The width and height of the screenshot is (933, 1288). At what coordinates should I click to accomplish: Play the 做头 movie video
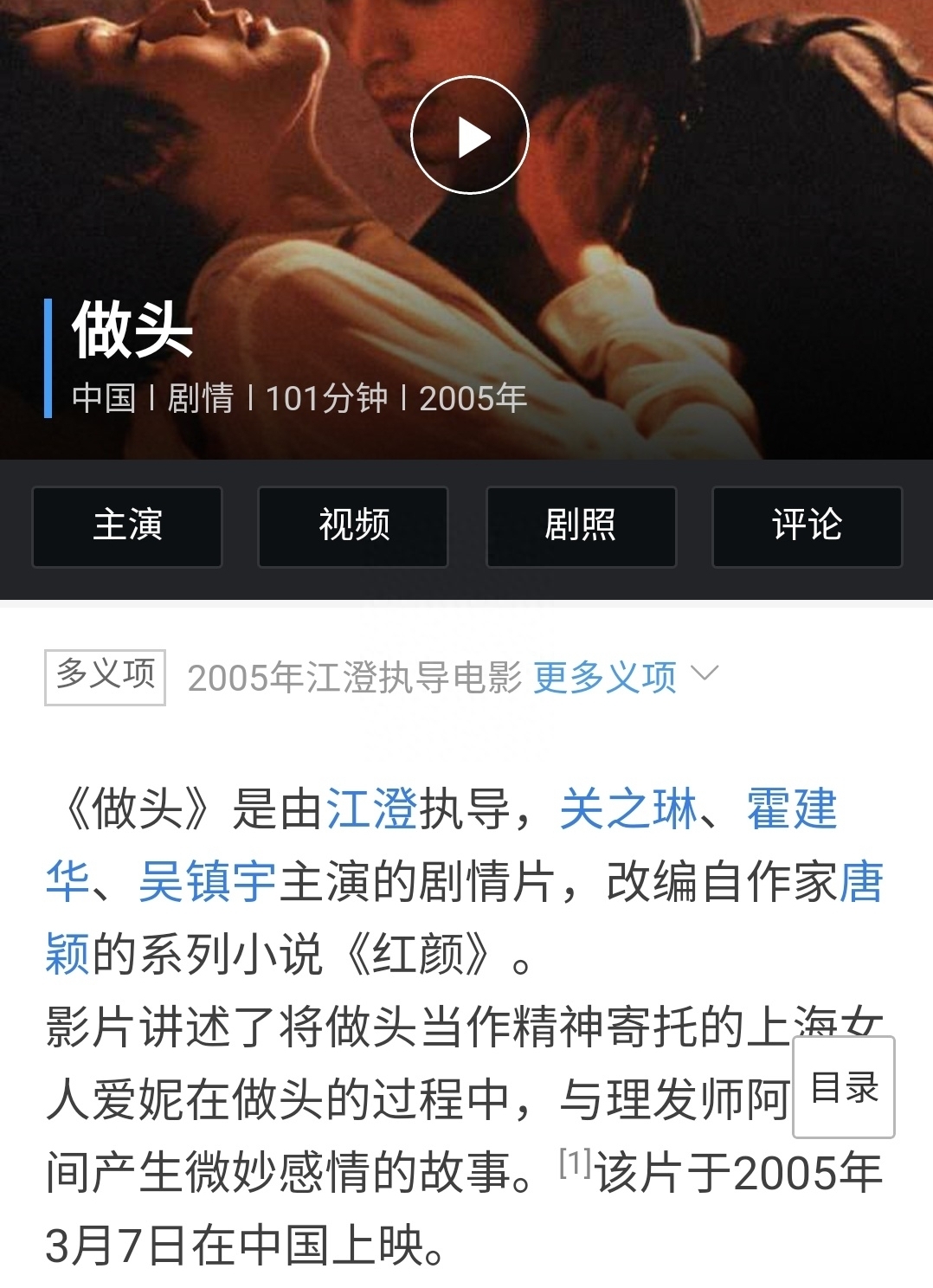(469, 136)
